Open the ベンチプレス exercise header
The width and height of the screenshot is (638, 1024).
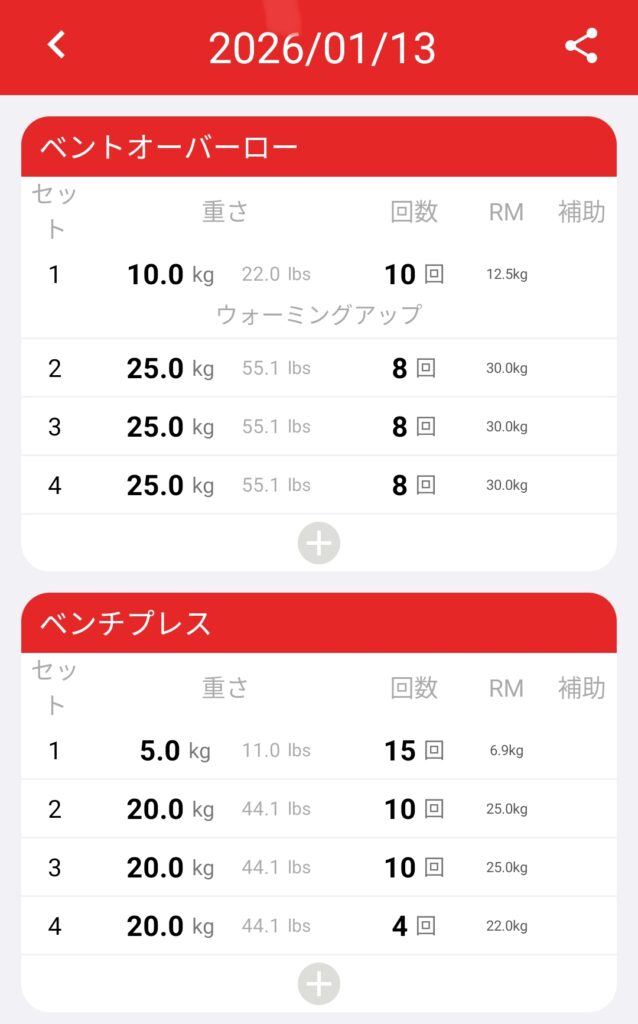coord(318,623)
